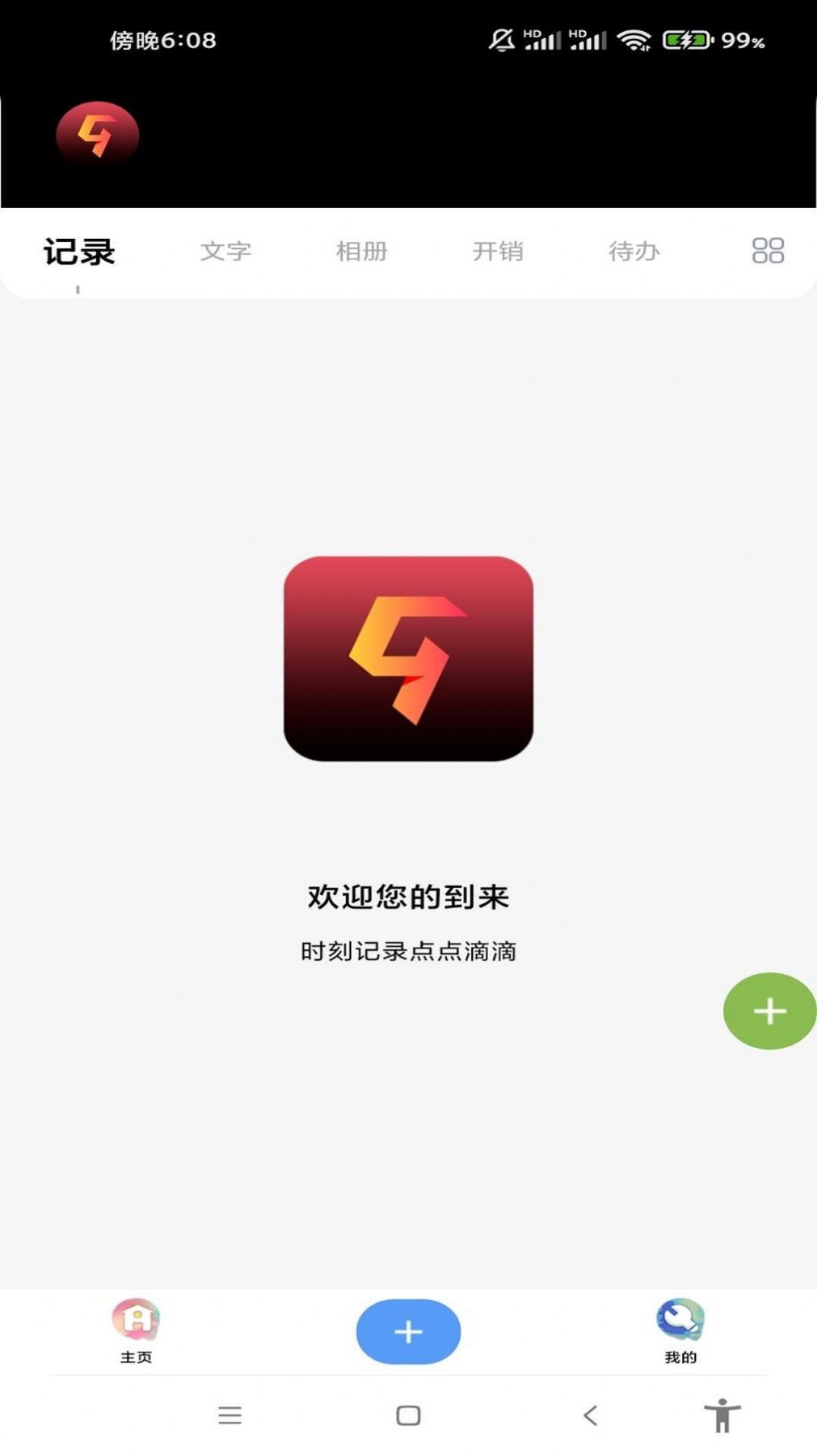Select the 记录 tab

coord(79,251)
